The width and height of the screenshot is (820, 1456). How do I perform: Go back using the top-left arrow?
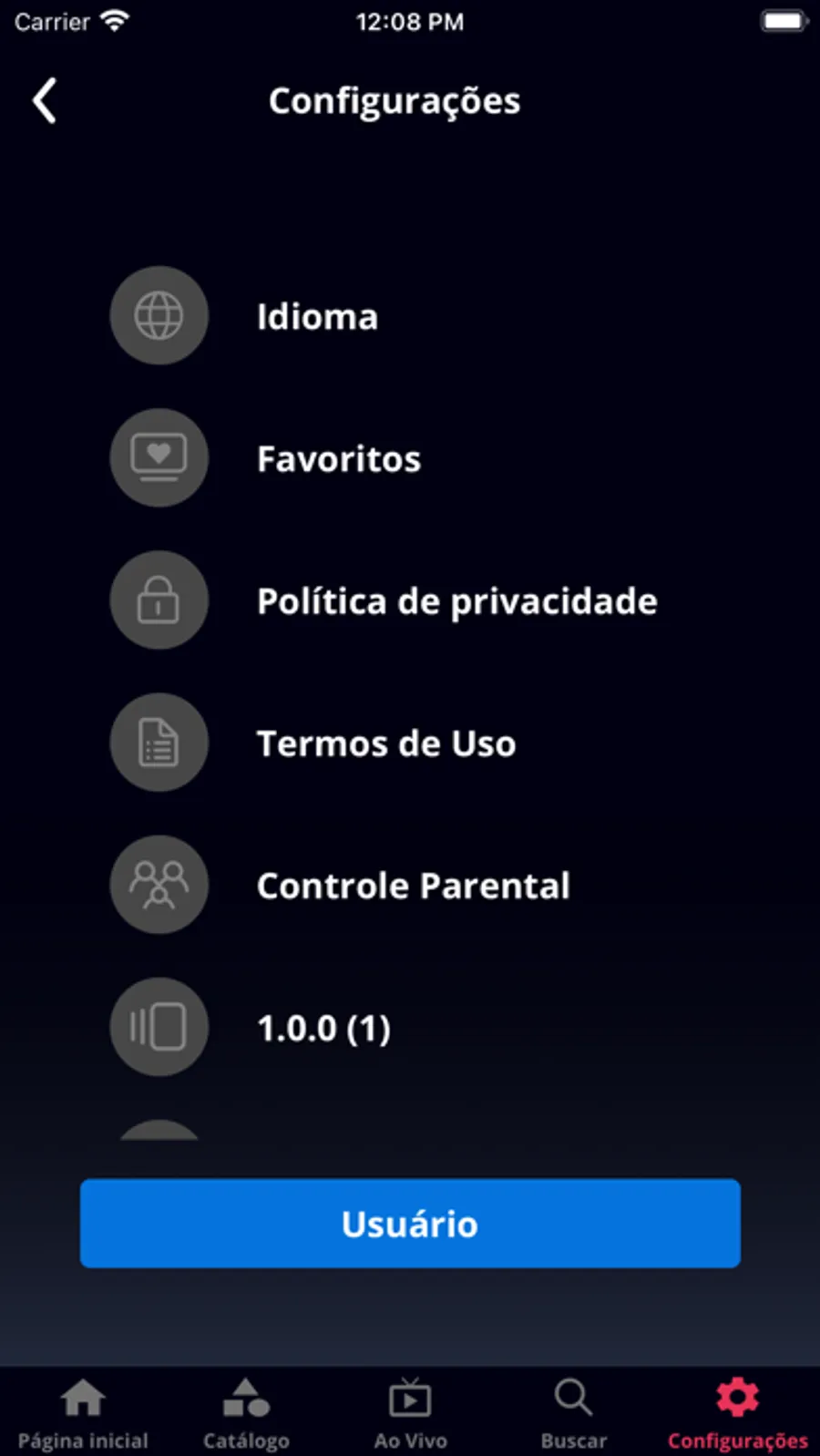click(x=45, y=100)
